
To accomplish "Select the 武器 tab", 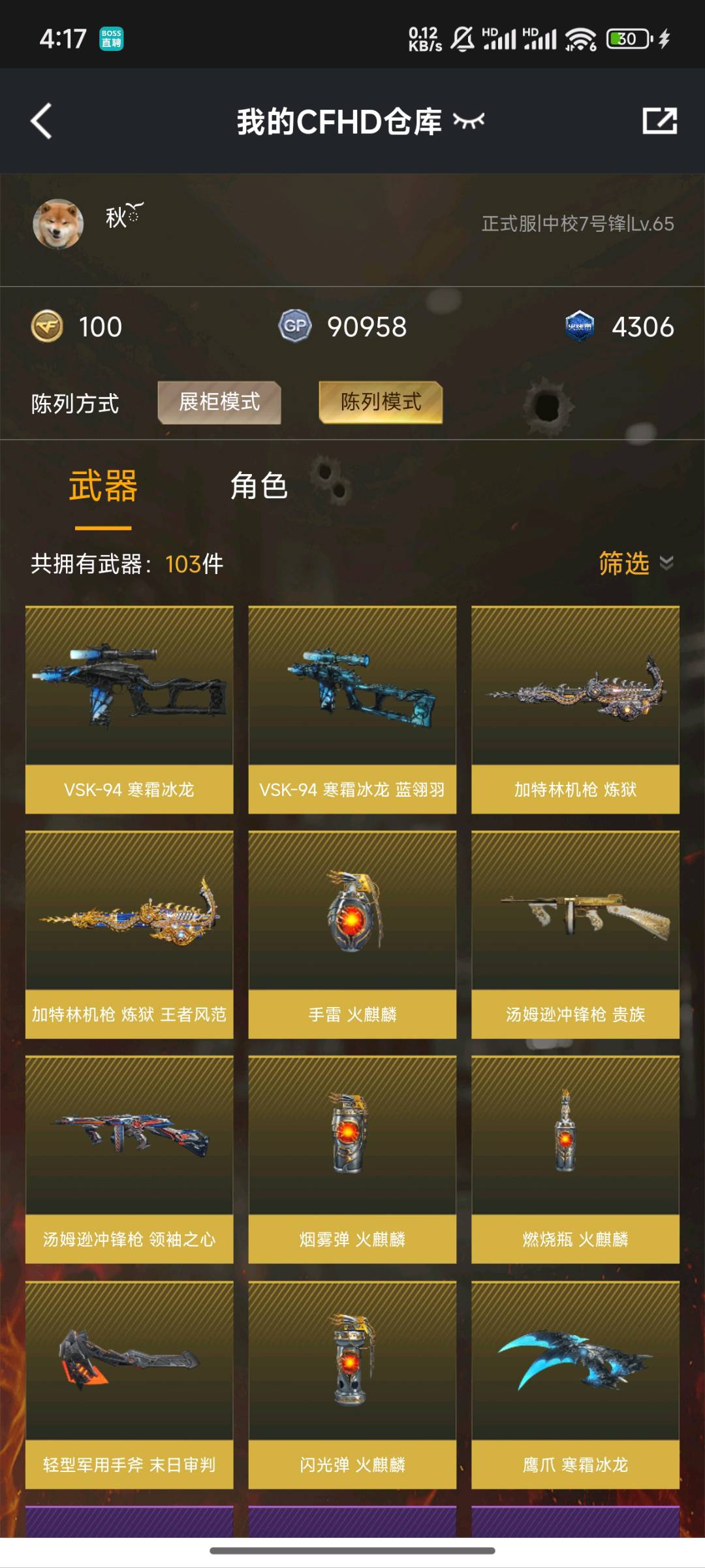I will point(103,486).
